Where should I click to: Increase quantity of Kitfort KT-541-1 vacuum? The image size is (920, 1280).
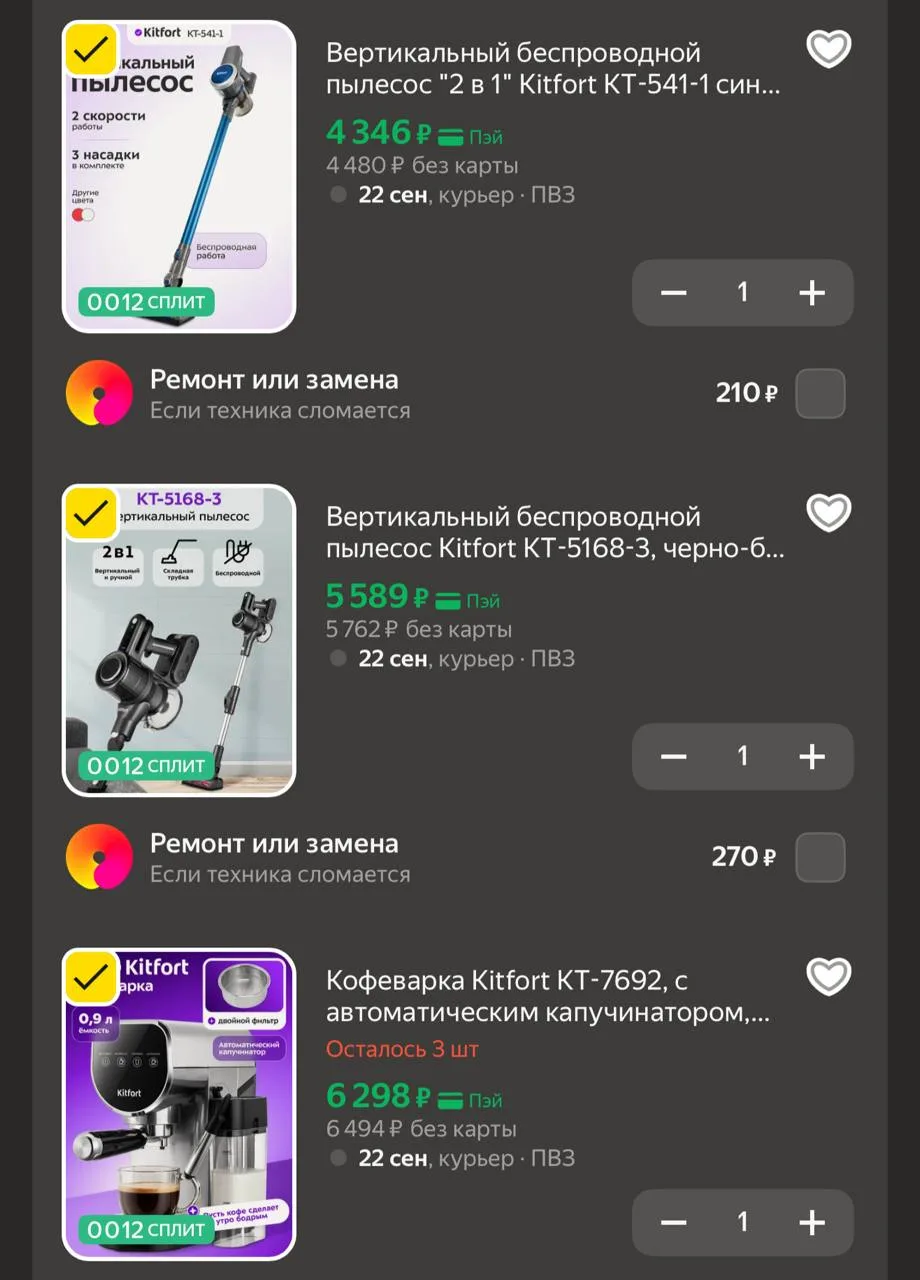click(812, 292)
